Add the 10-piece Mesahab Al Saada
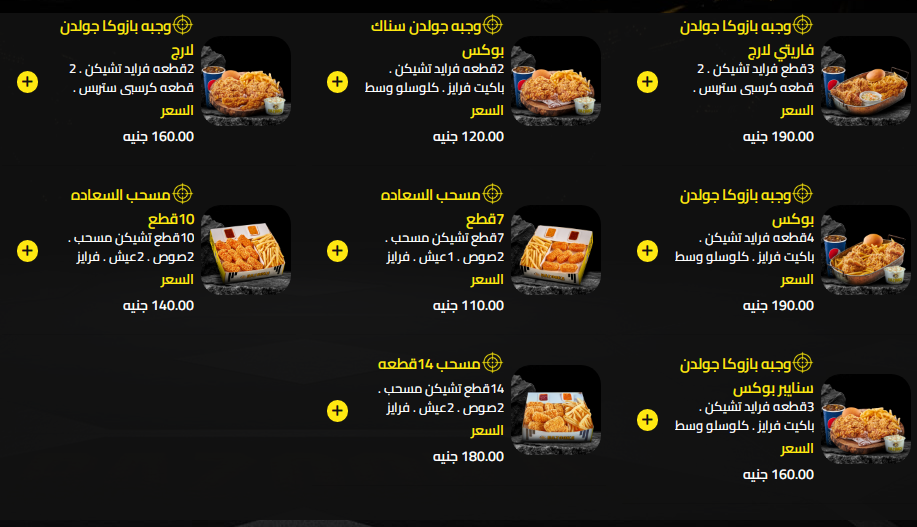The image size is (917, 527). [x=27, y=250]
